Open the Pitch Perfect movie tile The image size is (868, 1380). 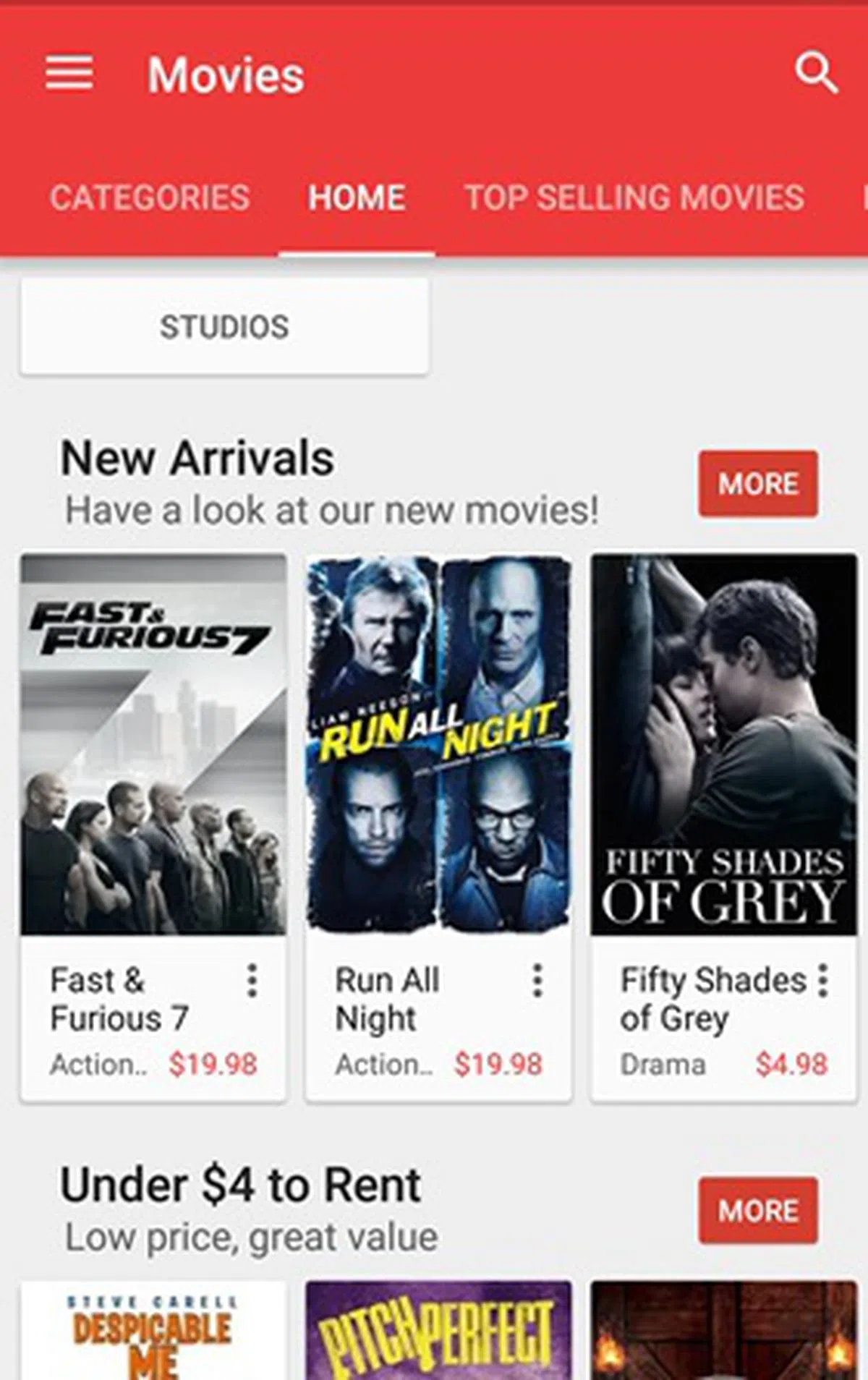pyautogui.click(x=438, y=1331)
